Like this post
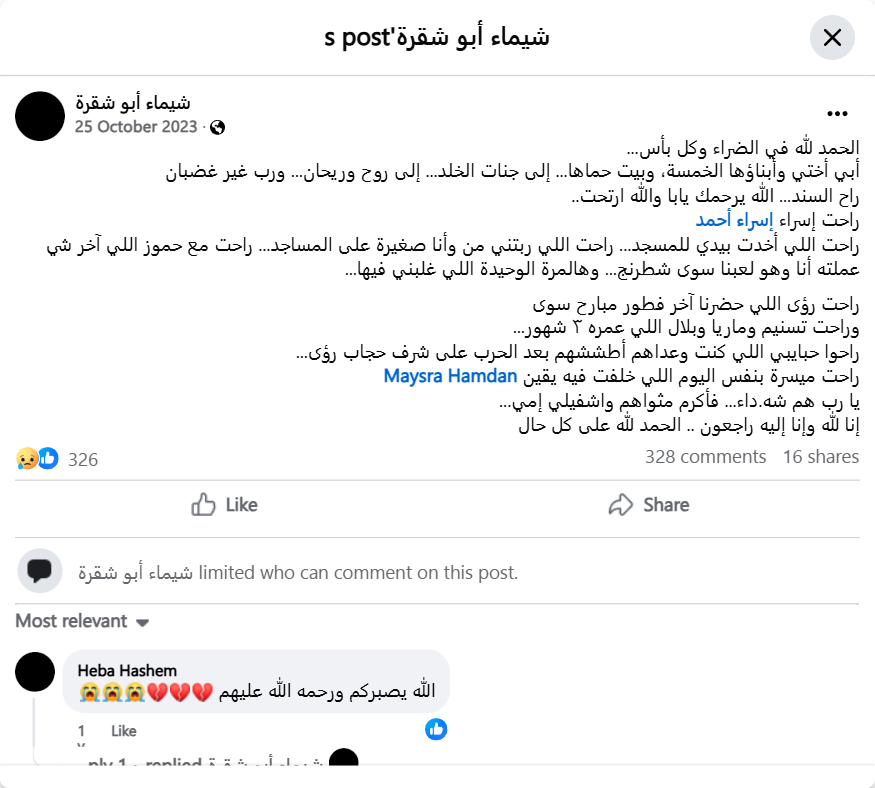Viewport: 875px width, 788px height. (225, 505)
